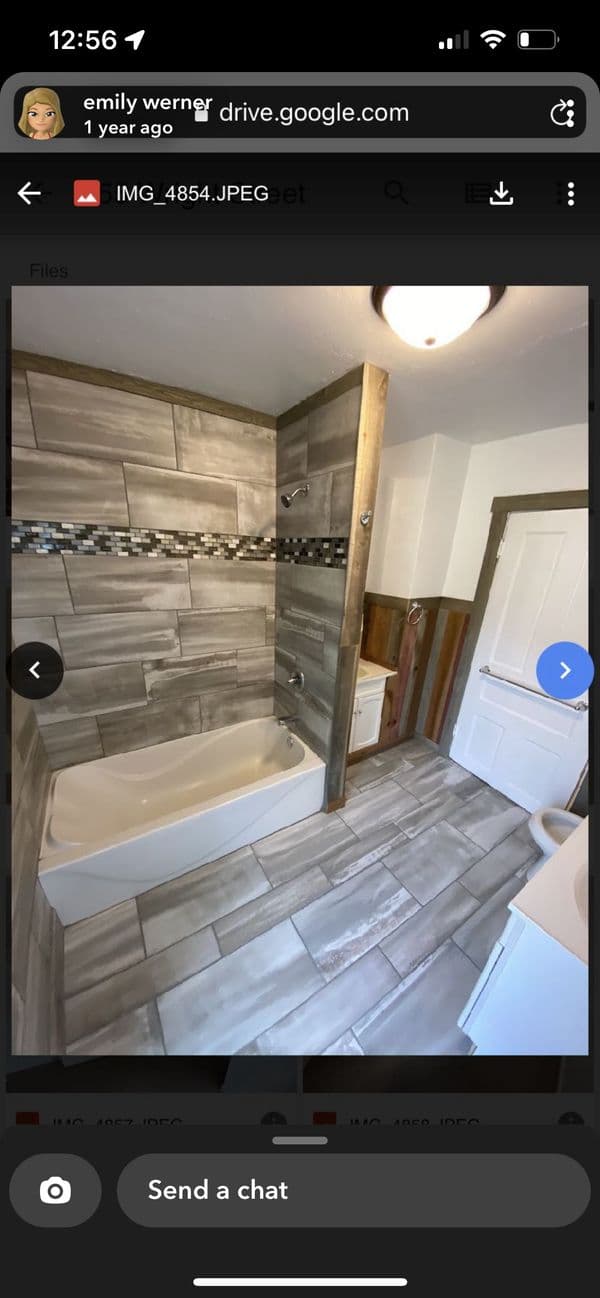Download IMG_4854.JPEG
The height and width of the screenshot is (1298, 600).
point(501,194)
